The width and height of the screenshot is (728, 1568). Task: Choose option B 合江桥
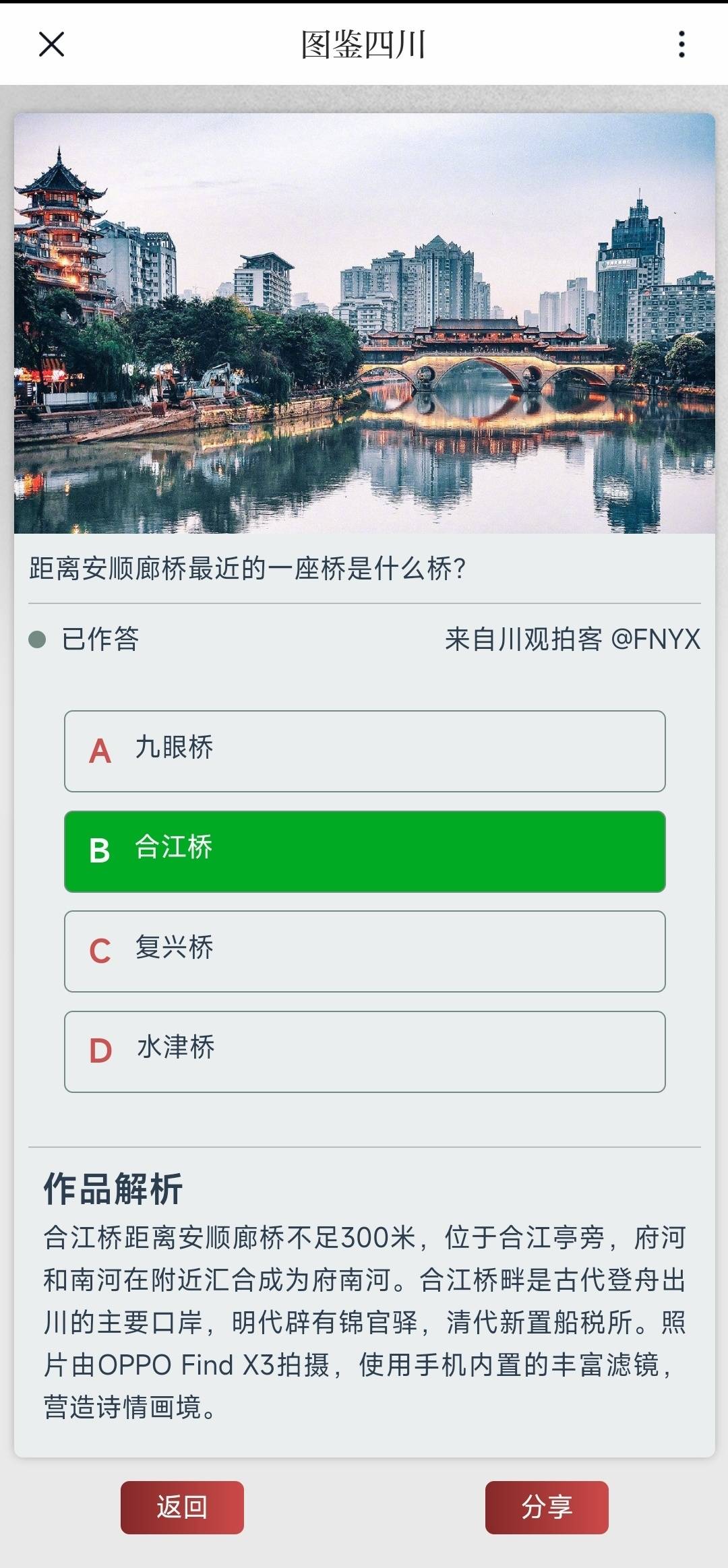tap(365, 851)
